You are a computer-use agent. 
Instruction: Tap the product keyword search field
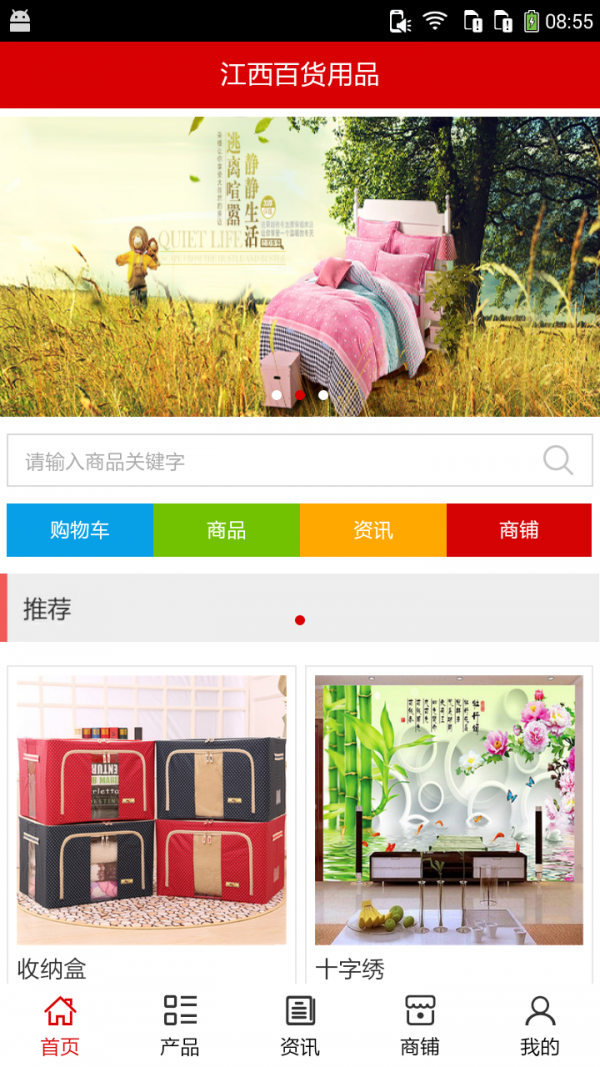pos(270,461)
